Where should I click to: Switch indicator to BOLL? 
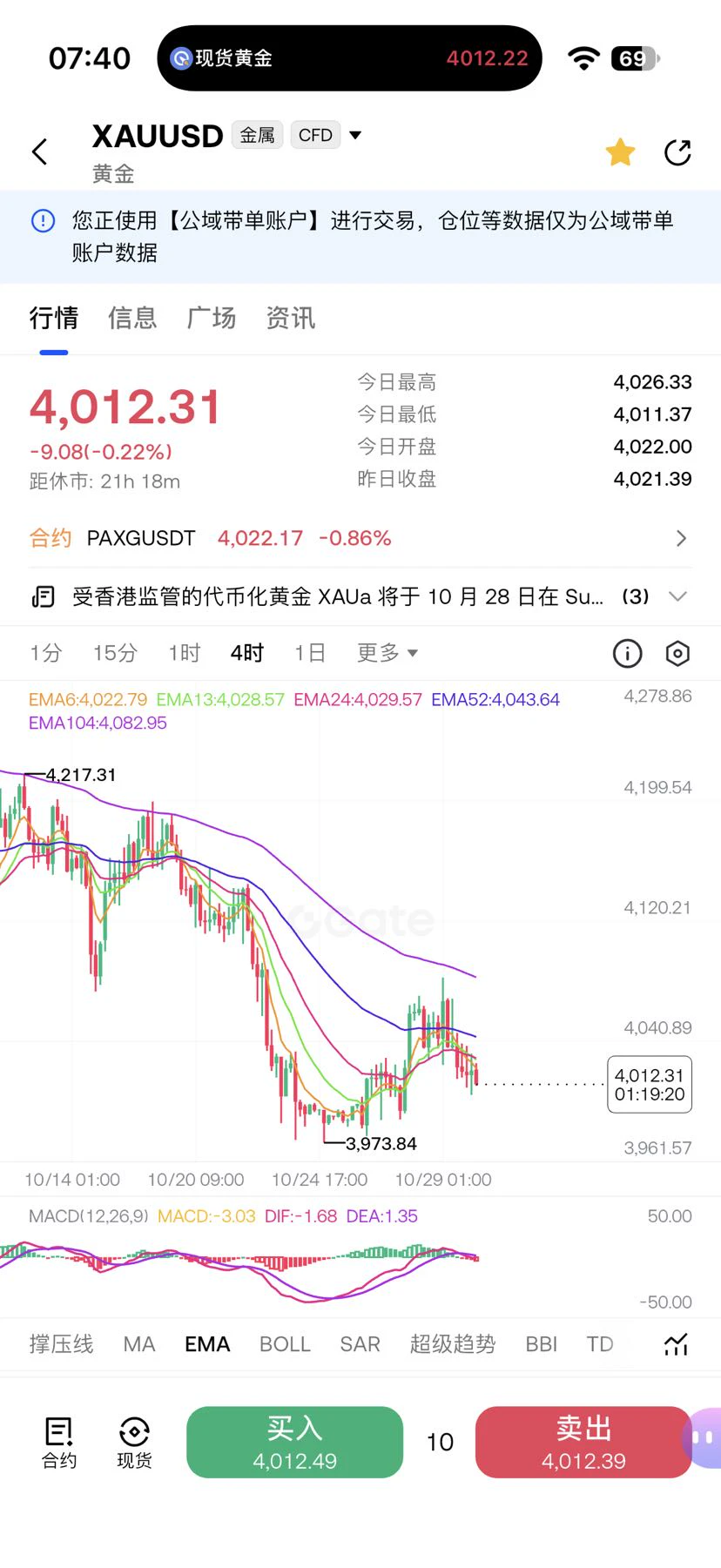pyautogui.click(x=285, y=1344)
